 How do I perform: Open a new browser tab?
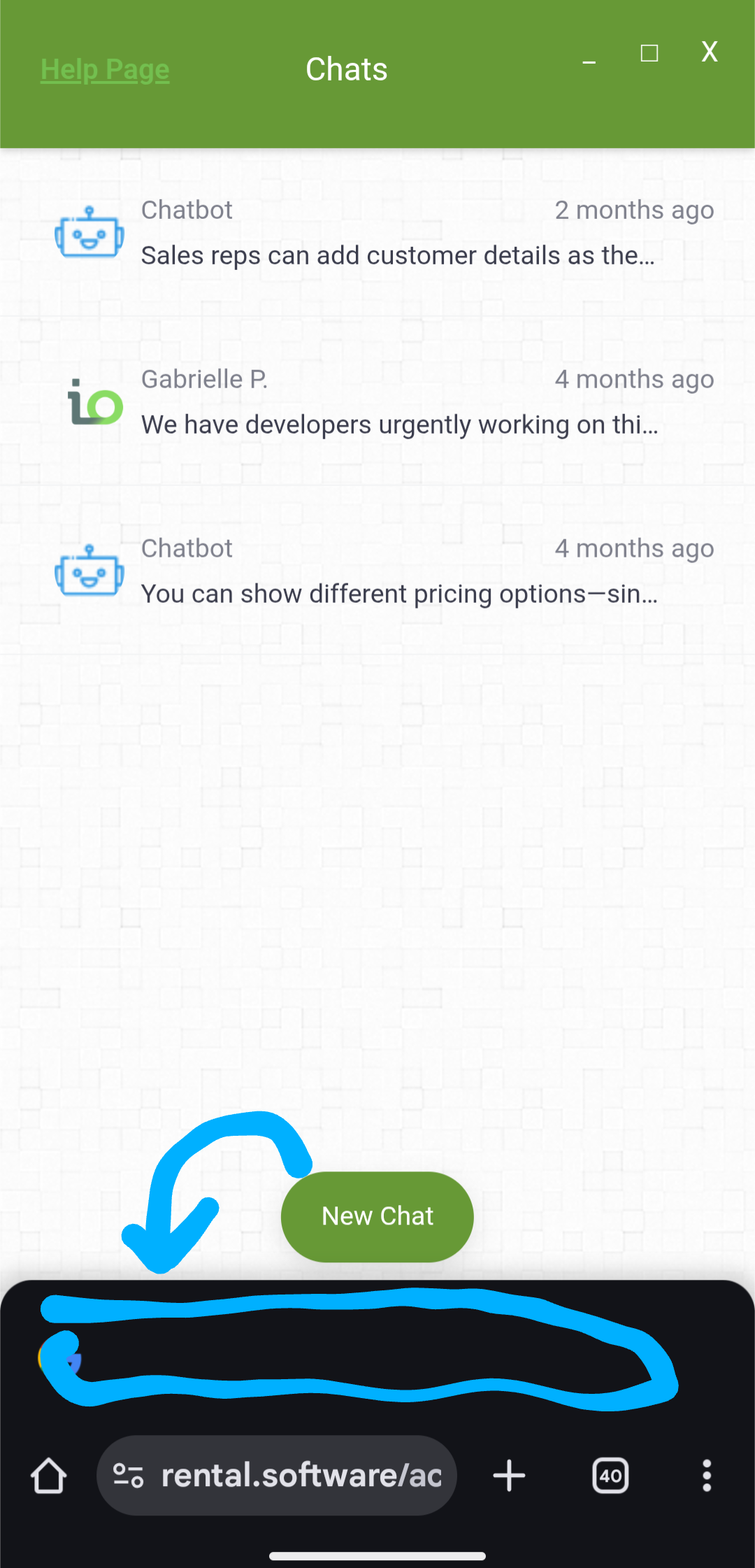(509, 1476)
